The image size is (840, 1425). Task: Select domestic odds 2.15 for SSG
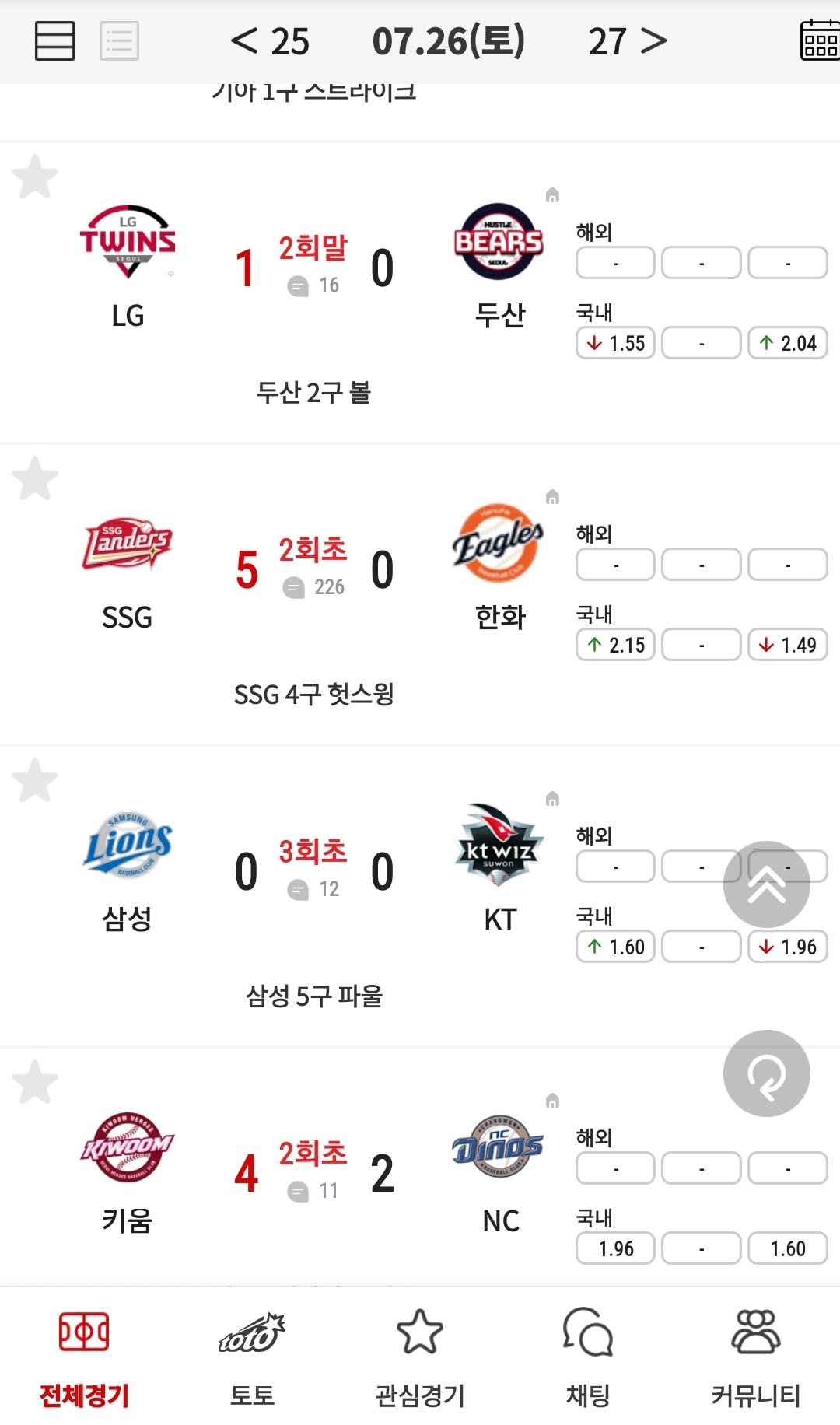point(615,645)
